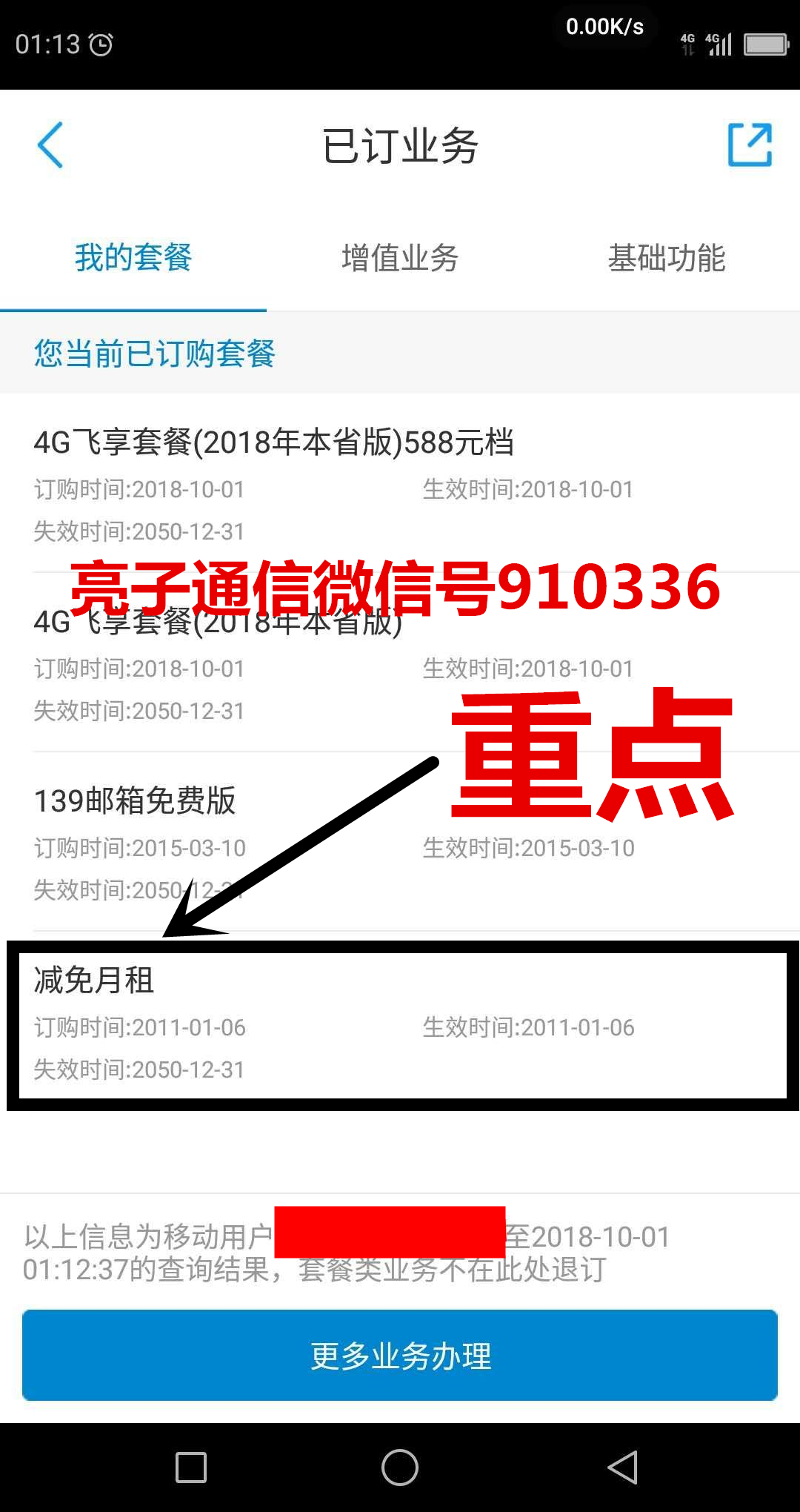Viewport: 800px width, 1512px height.
Task: Switch to the 增值业务 tab
Action: point(400,258)
